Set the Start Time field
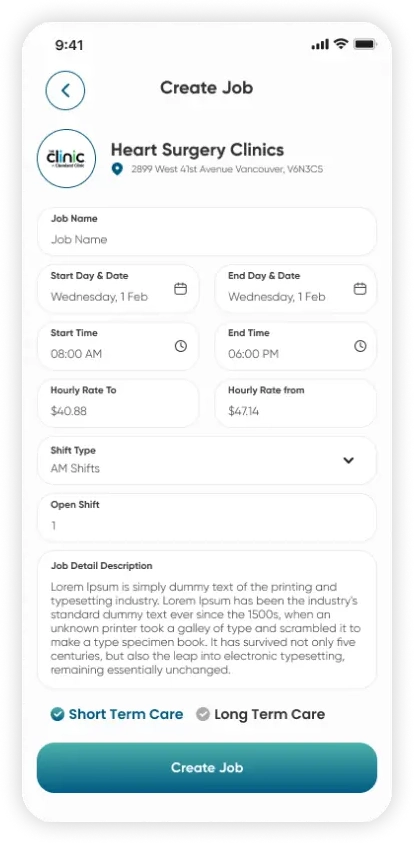 118,346
